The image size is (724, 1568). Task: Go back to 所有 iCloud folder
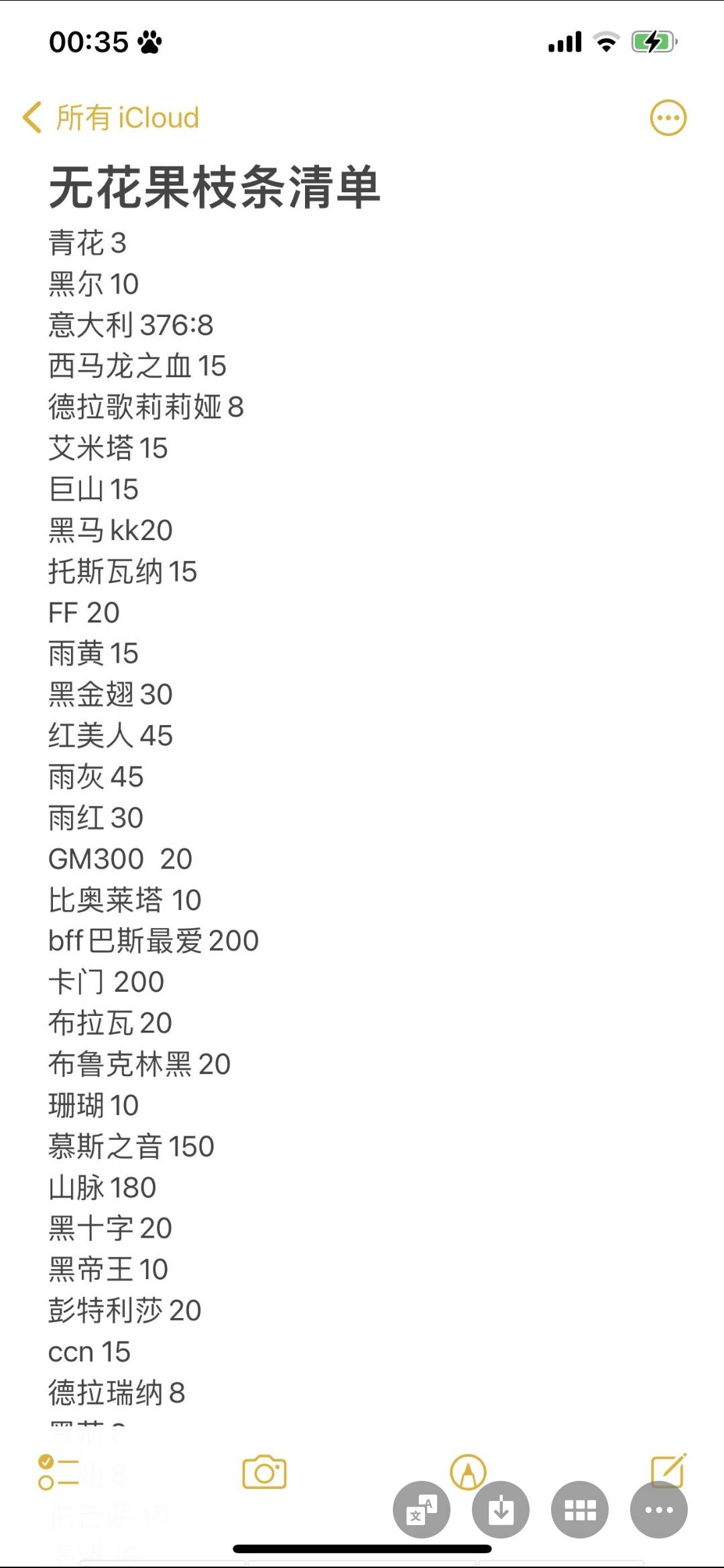111,118
